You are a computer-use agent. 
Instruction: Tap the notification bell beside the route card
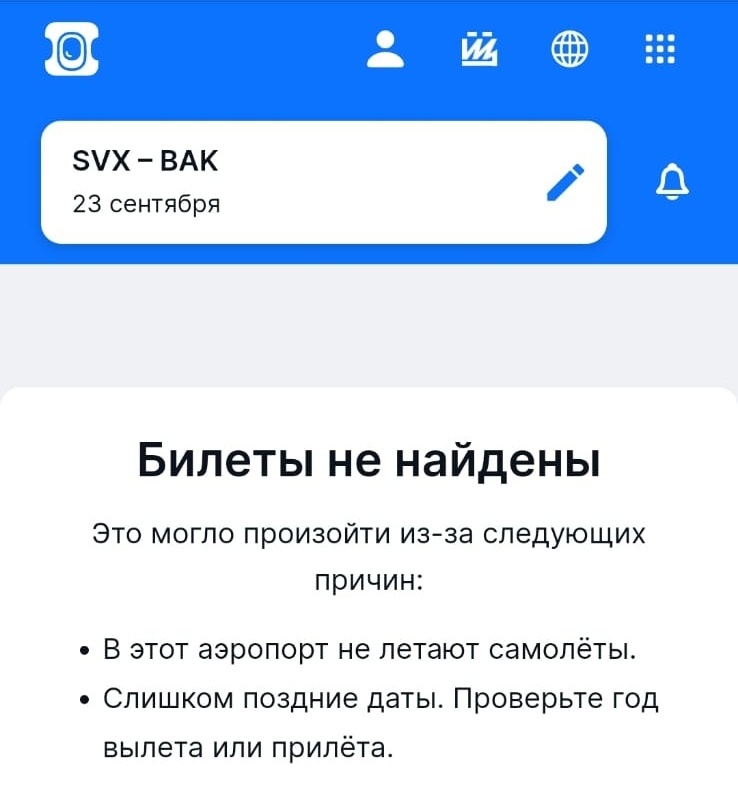click(x=673, y=182)
